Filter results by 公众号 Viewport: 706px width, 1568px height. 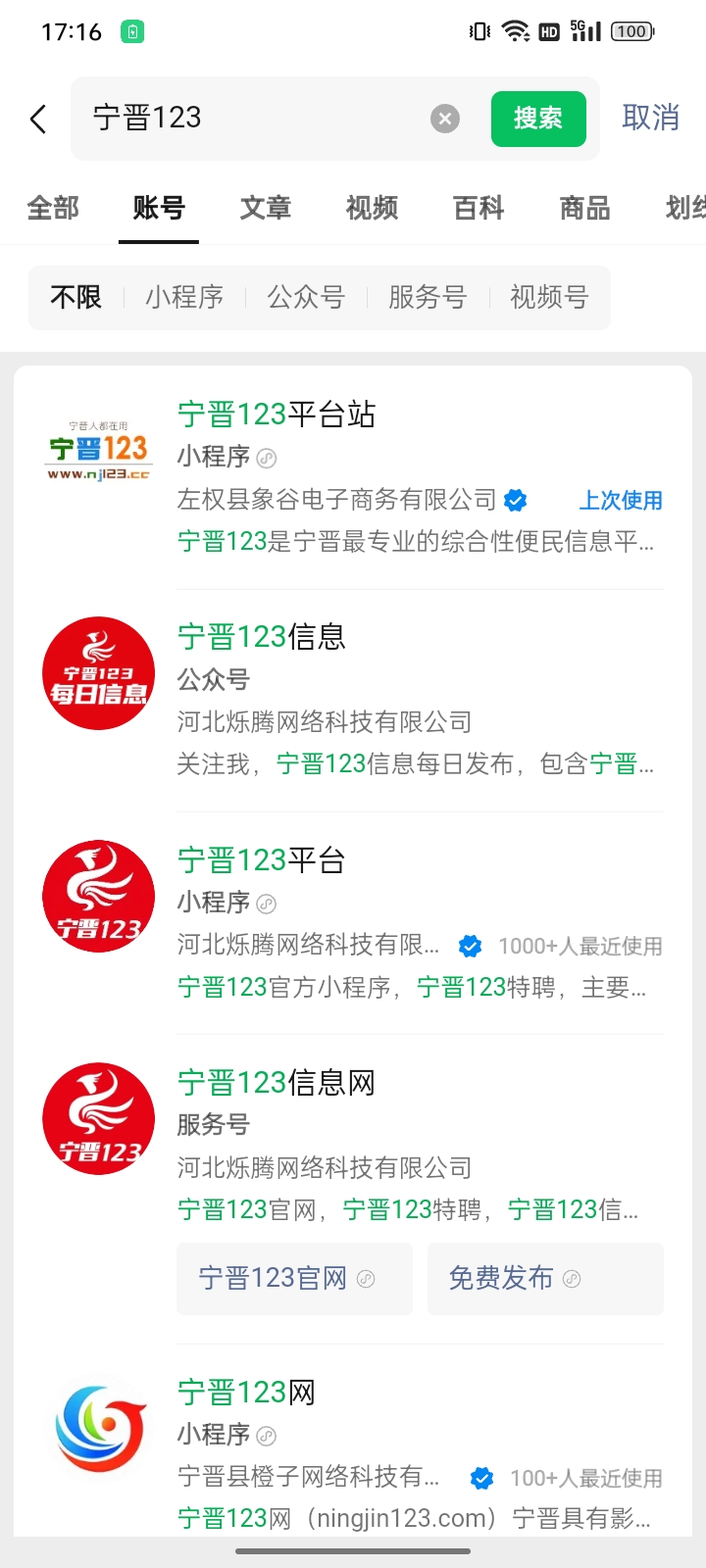306,297
